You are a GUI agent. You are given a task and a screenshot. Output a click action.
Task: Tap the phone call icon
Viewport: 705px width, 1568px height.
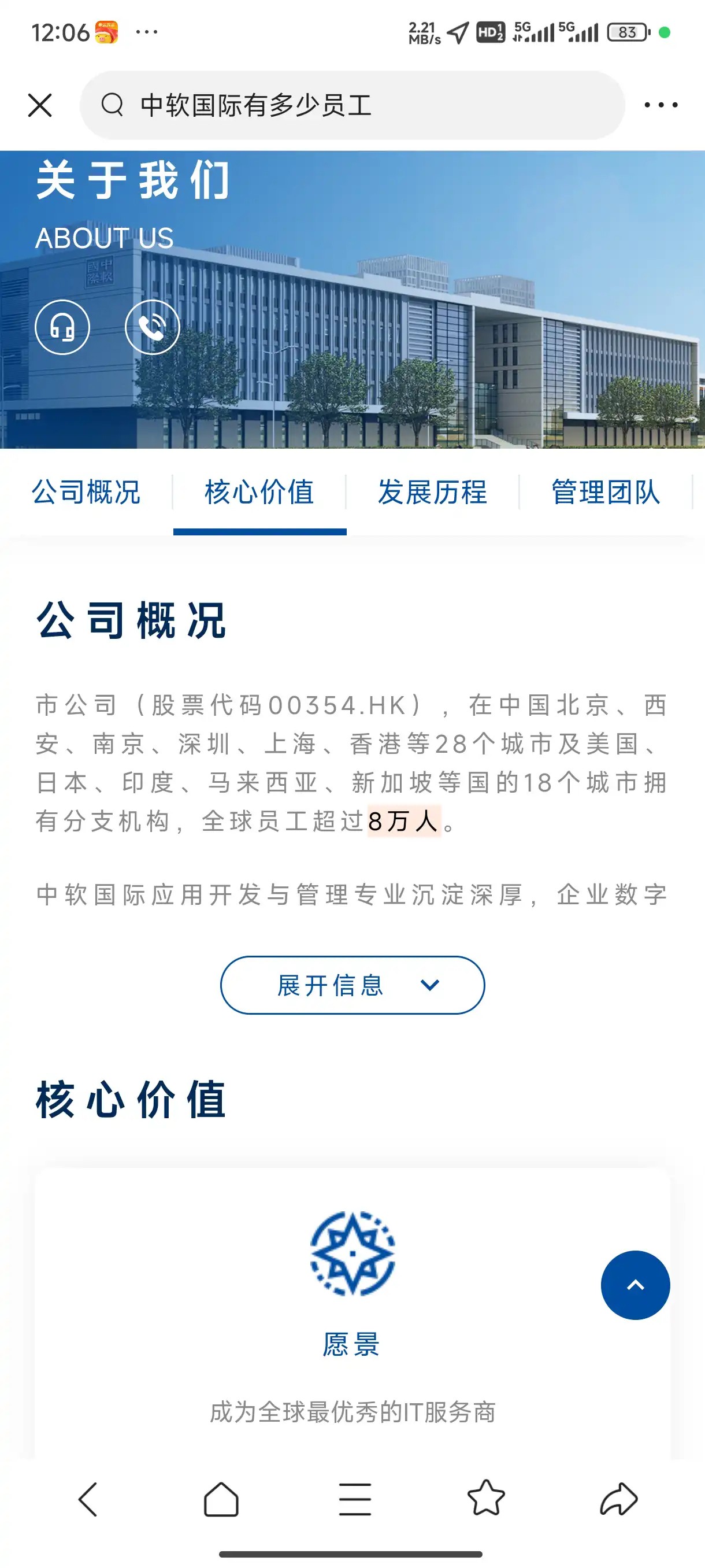coord(152,327)
